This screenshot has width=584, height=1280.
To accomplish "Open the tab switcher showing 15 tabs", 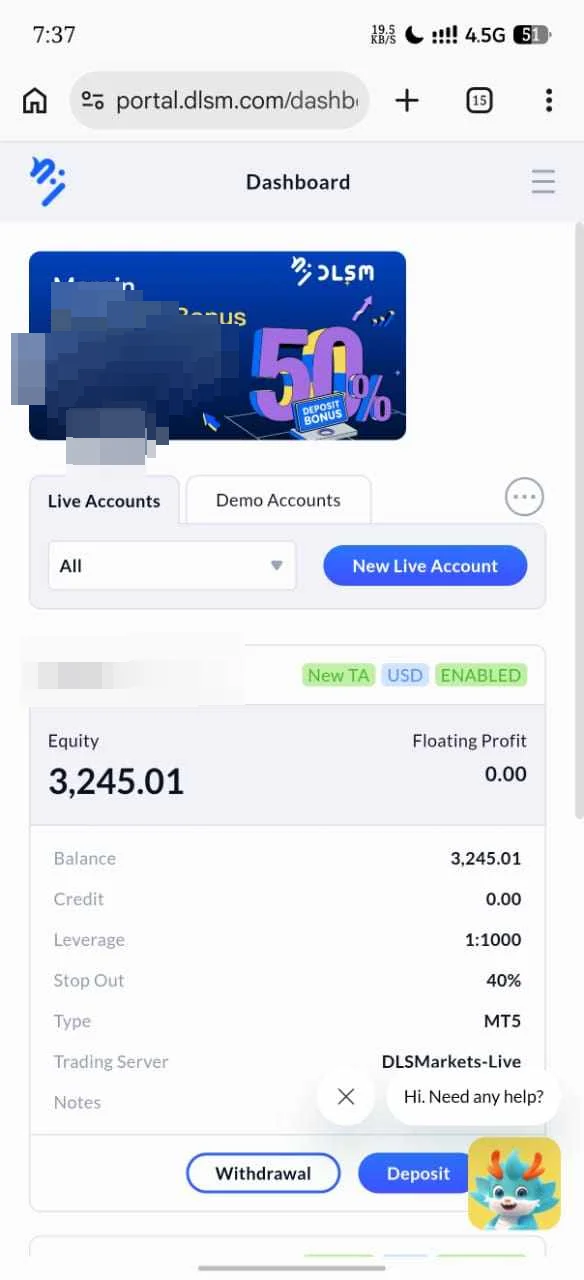I will tap(479, 100).
